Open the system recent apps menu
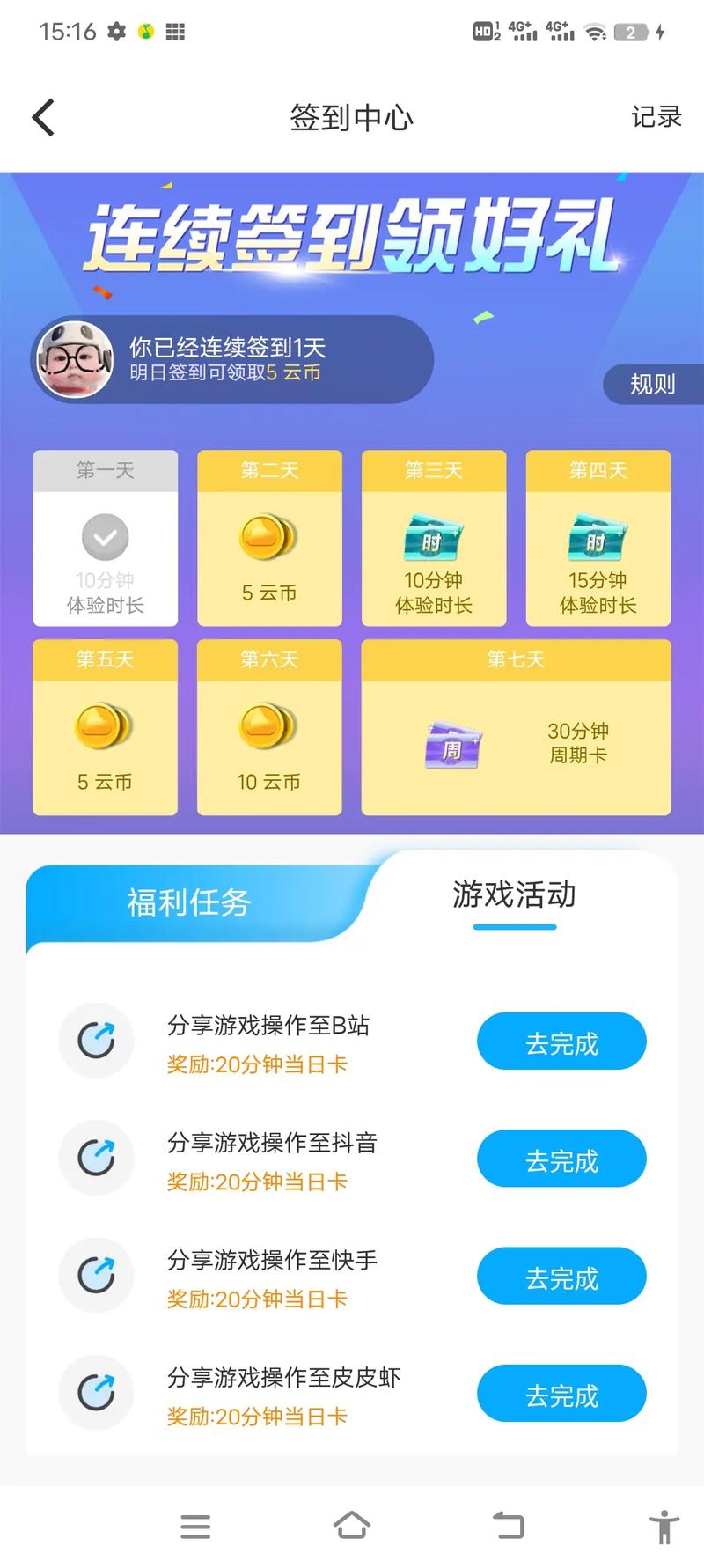Screen dimensions: 704x1568 pos(195,1526)
